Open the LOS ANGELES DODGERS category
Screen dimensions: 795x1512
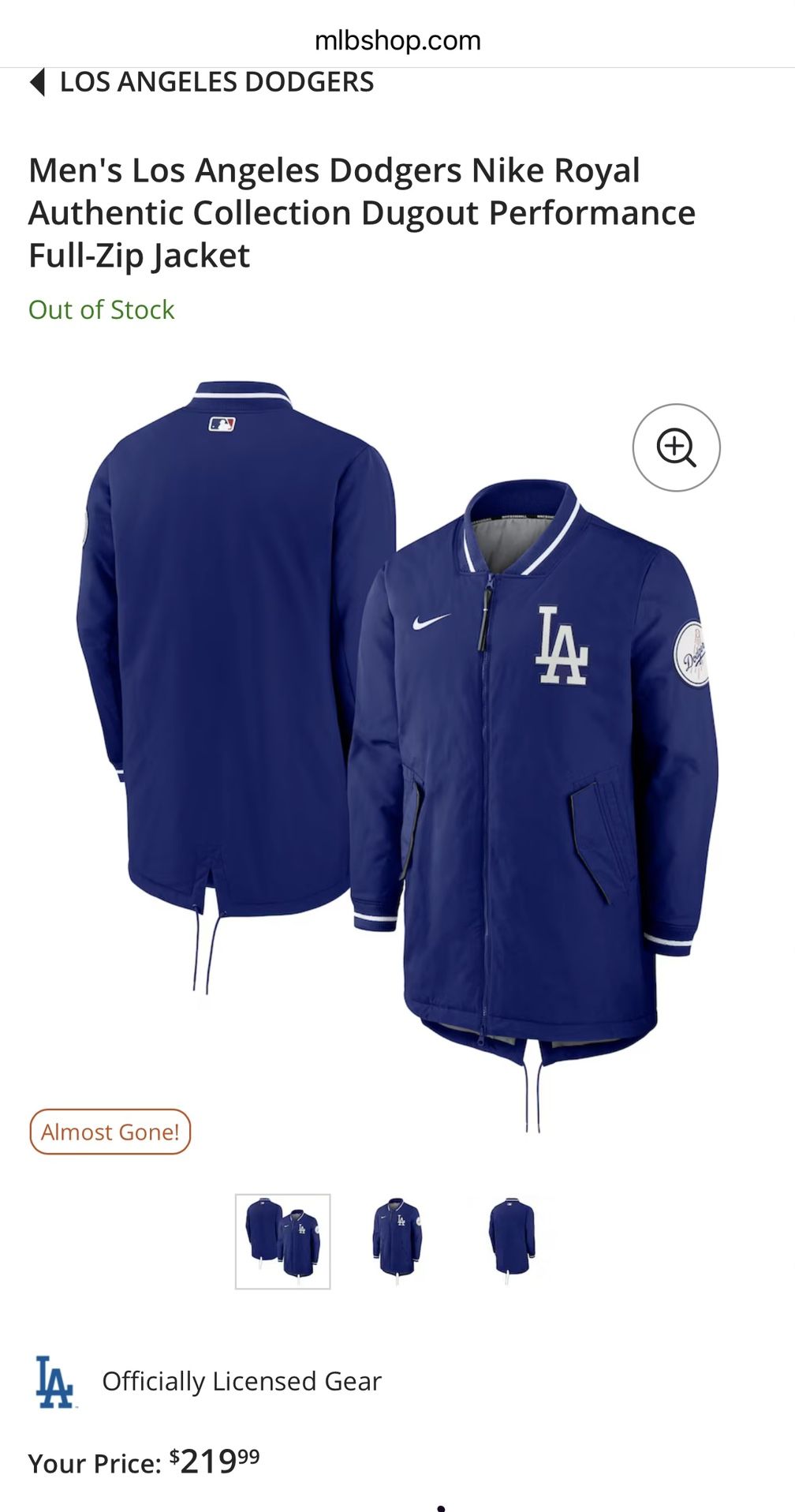[x=217, y=81]
